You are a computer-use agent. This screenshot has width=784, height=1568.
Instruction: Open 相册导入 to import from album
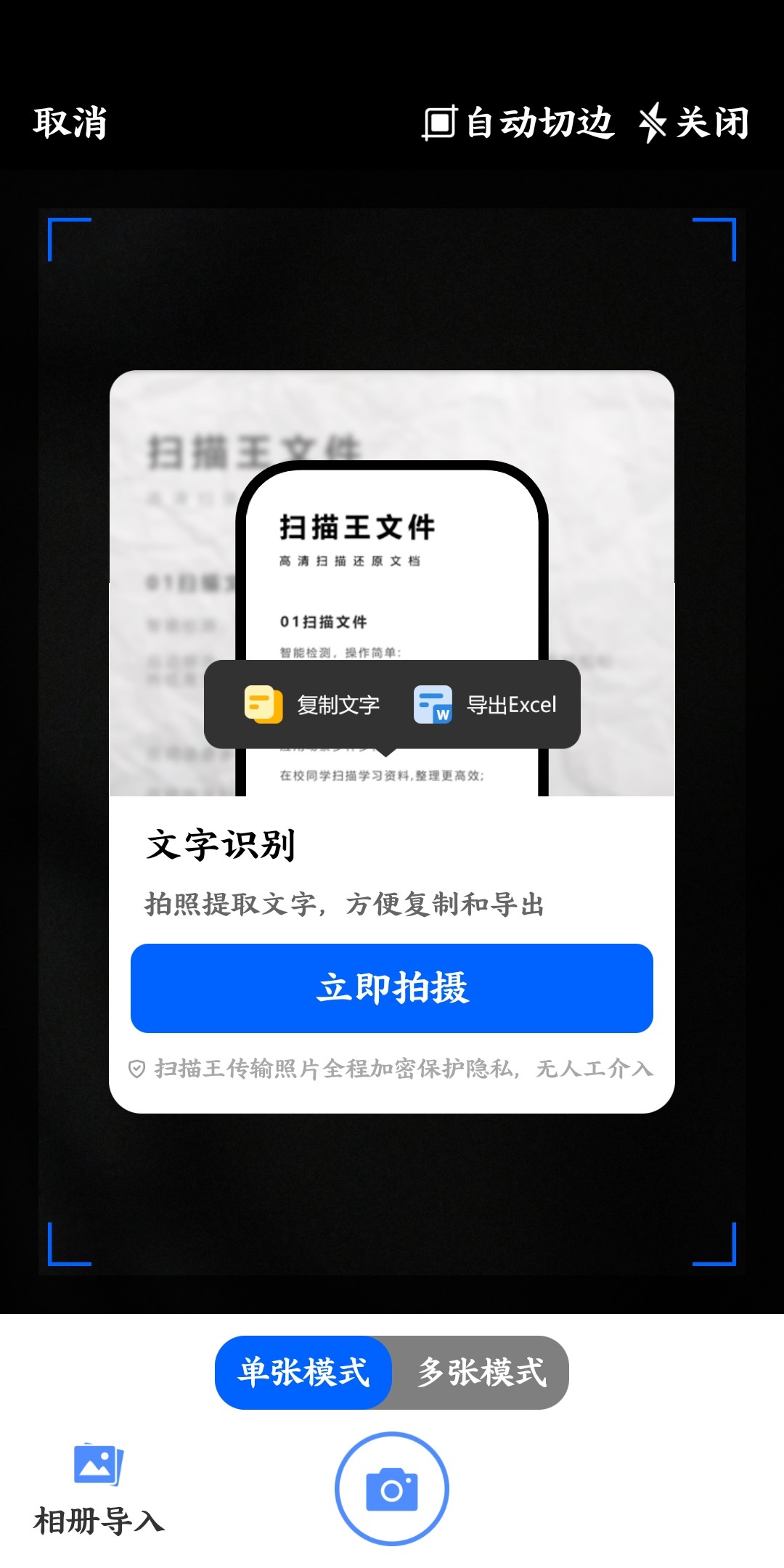point(99,1488)
